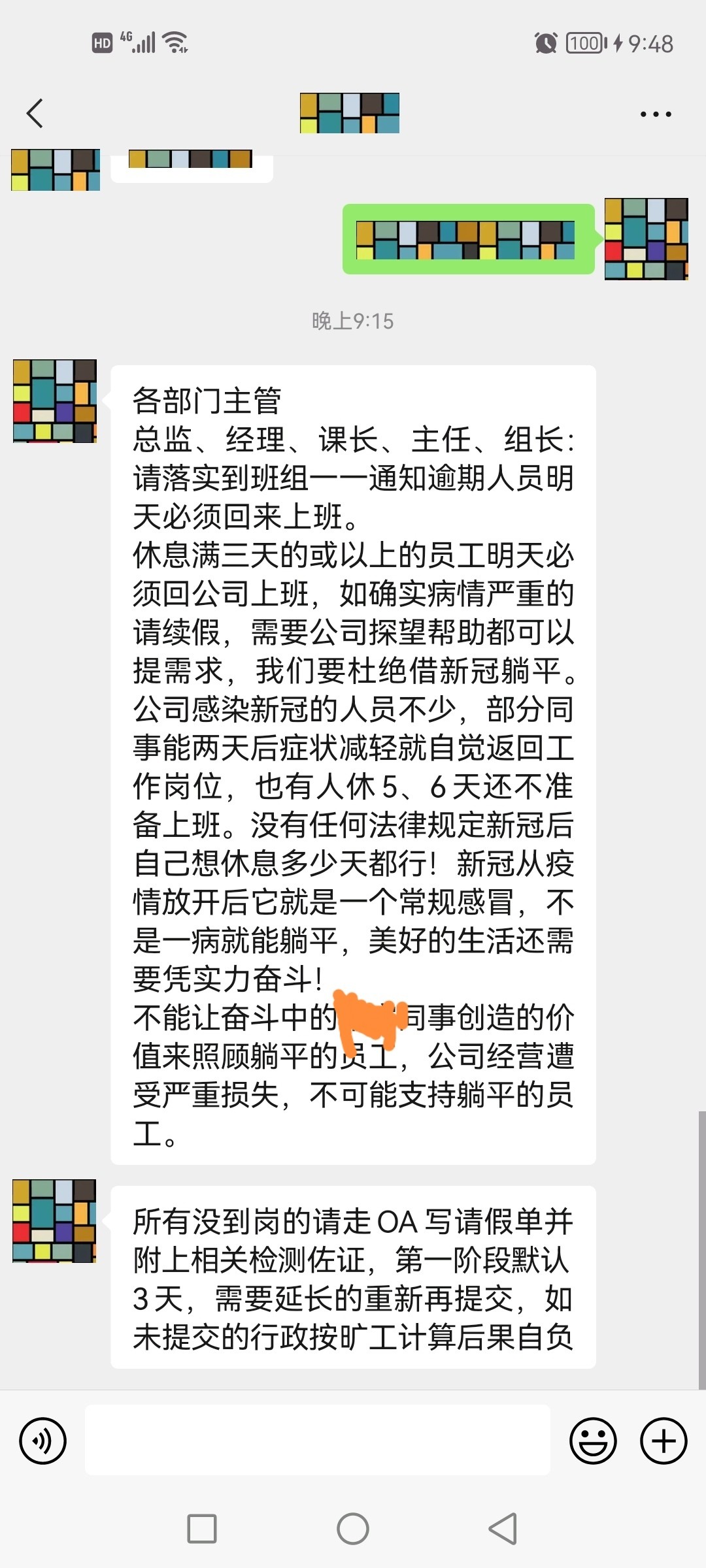The height and width of the screenshot is (1568, 706).
Task: Open the emoji picker
Action: tap(593, 1441)
